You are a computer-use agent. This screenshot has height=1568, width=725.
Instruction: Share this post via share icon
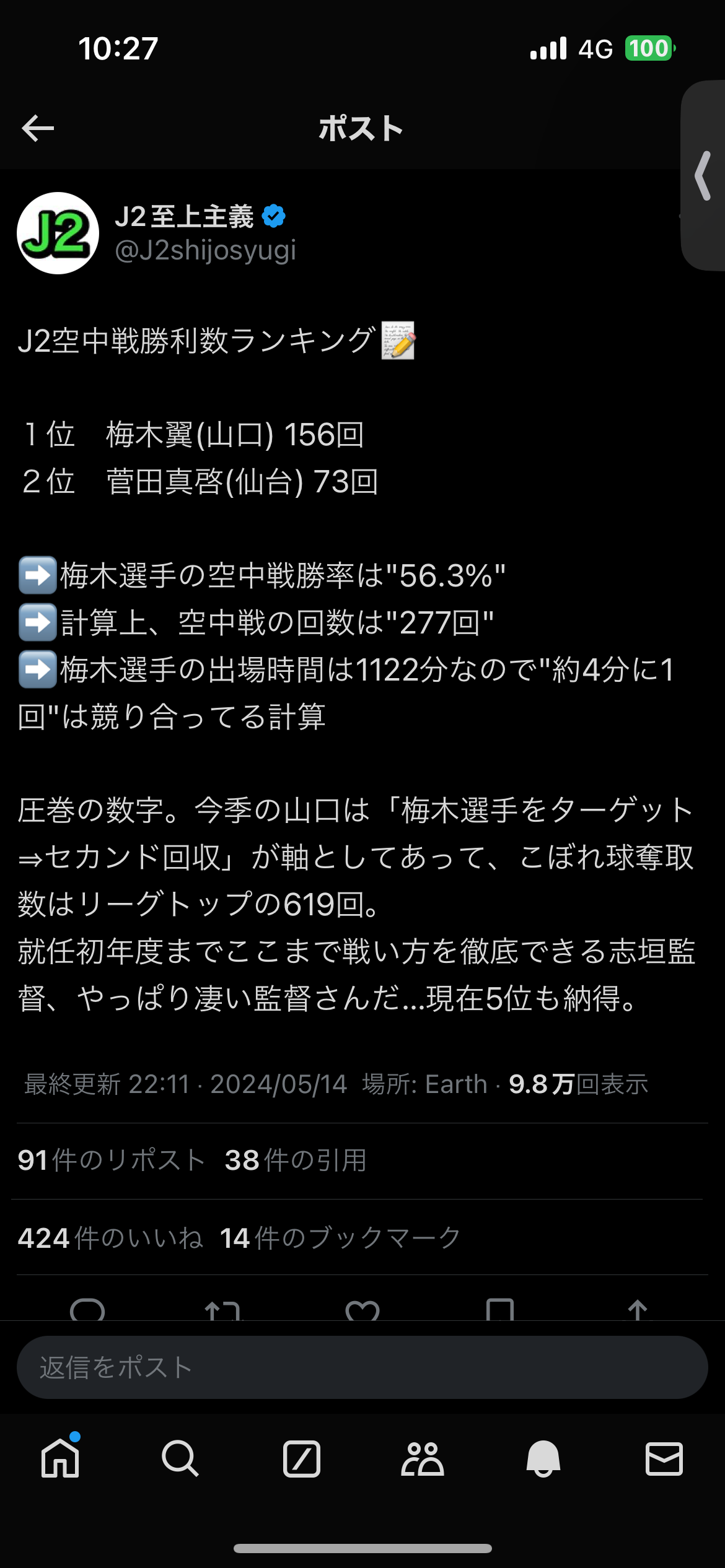coord(638,1309)
